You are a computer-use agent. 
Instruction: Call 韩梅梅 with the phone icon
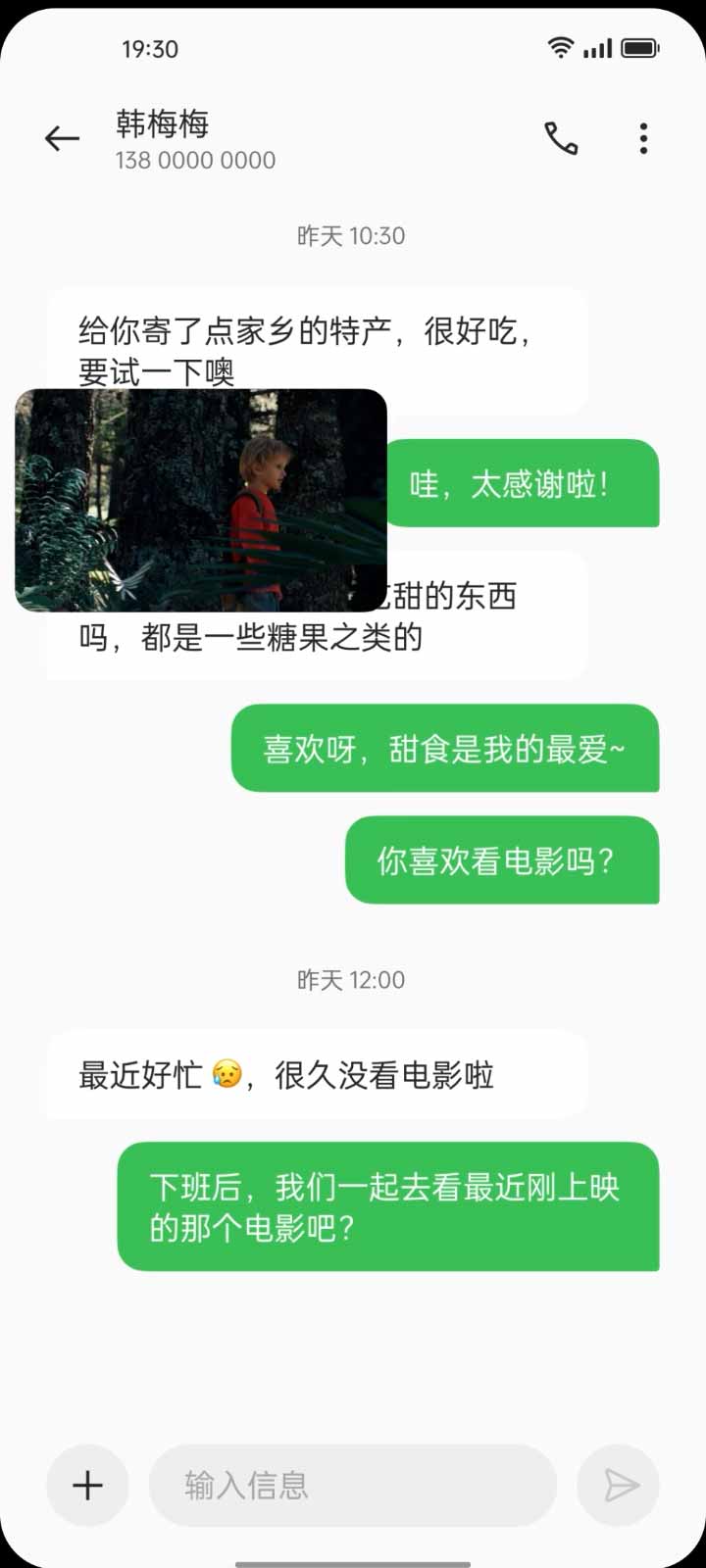click(x=561, y=139)
